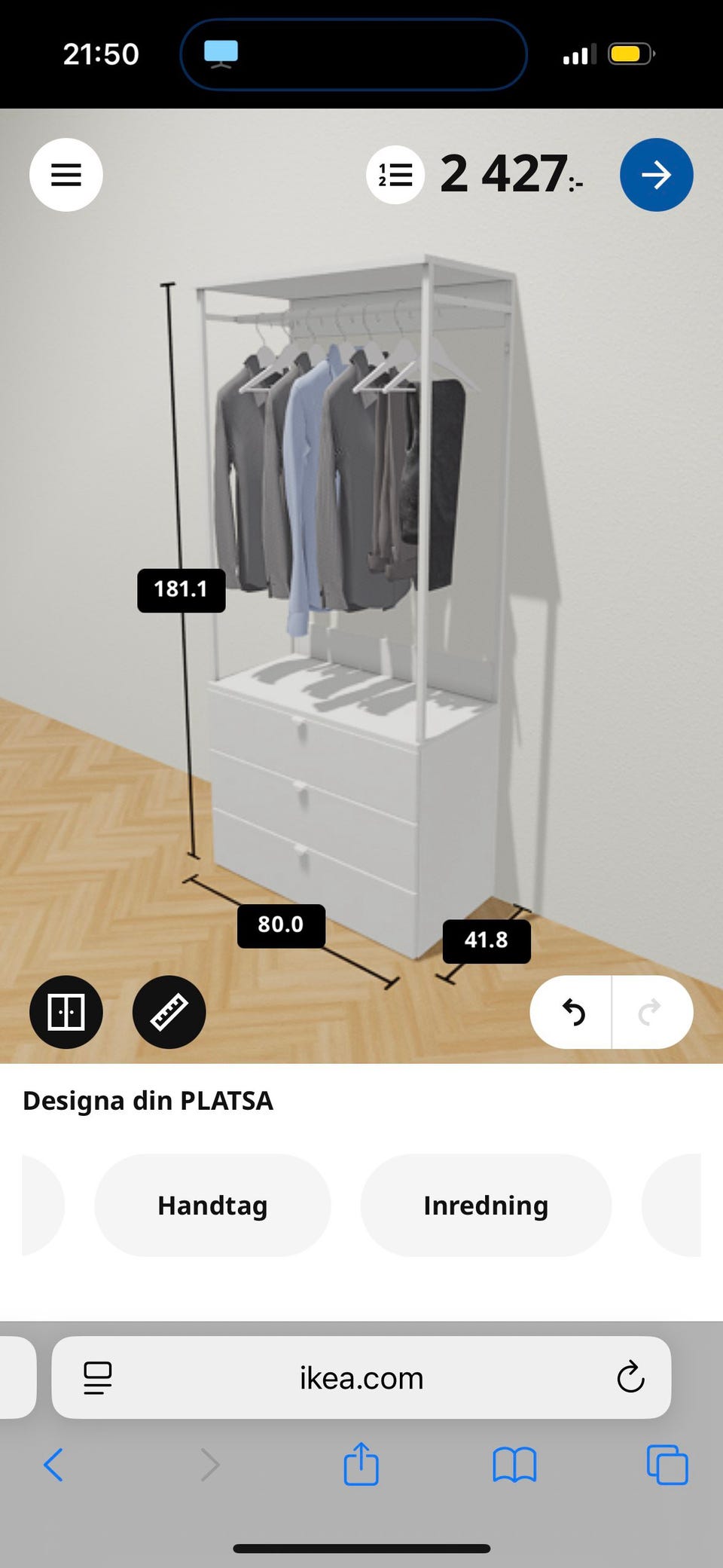723x1568 pixels.
Task: Open the Inredning options
Action: pos(486,1205)
